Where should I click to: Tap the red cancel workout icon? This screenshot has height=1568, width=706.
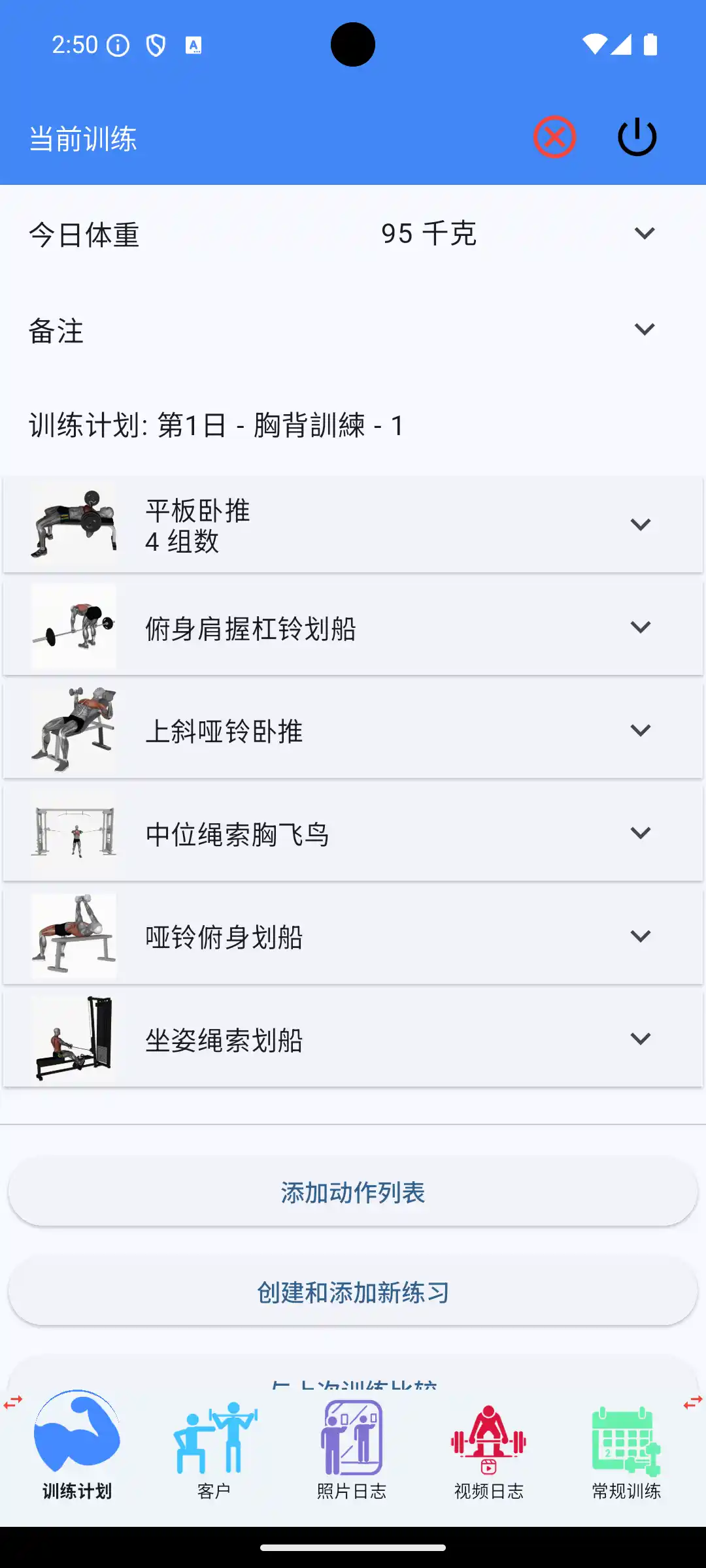pyautogui.click(x=554, y=137)
